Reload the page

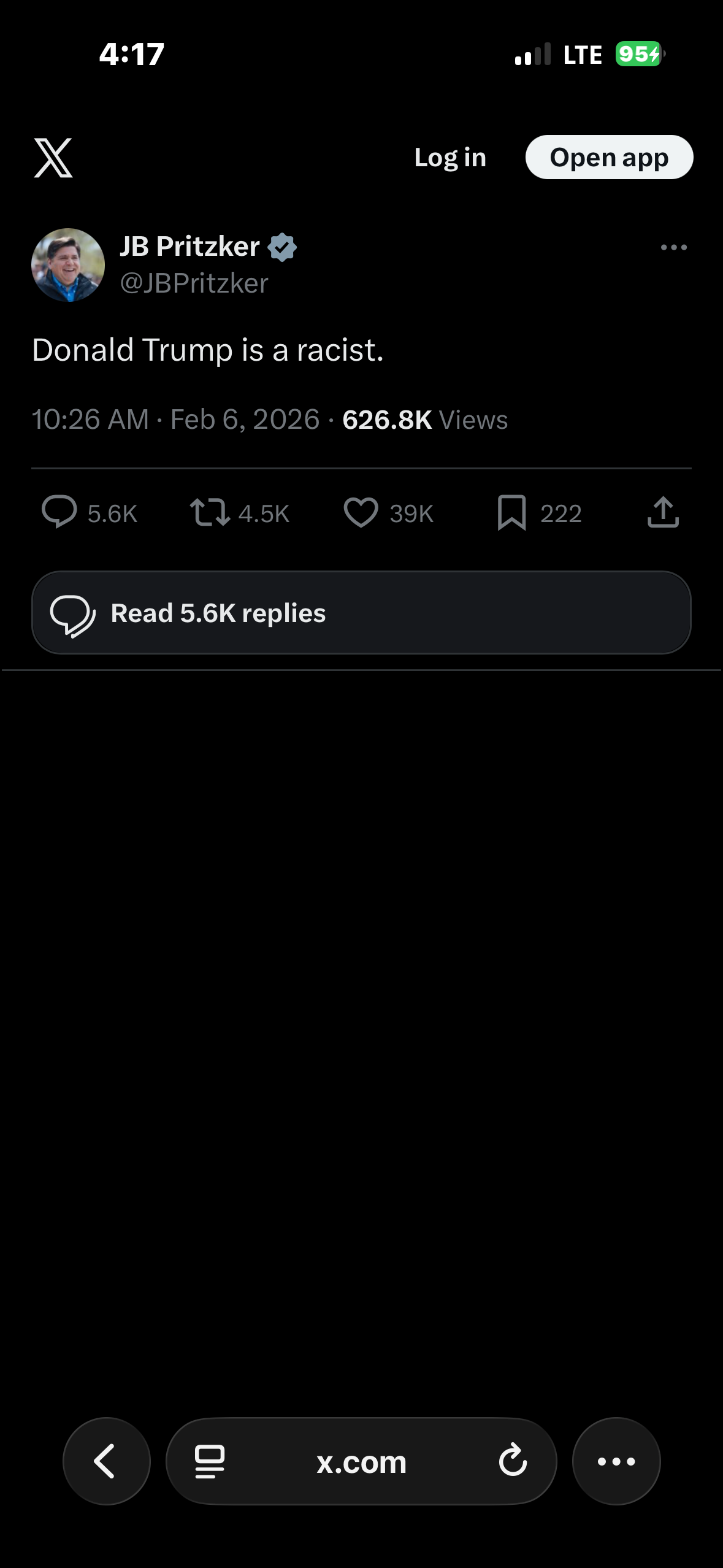click(513, 1461)
